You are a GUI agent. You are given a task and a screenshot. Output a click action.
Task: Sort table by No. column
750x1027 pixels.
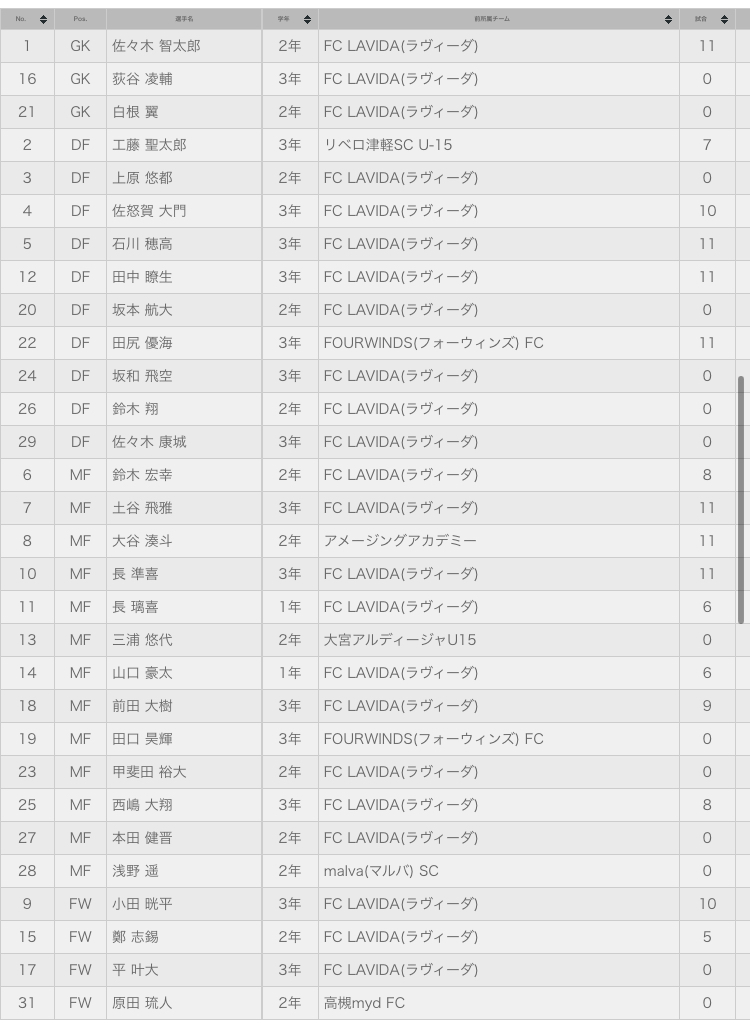27,19
